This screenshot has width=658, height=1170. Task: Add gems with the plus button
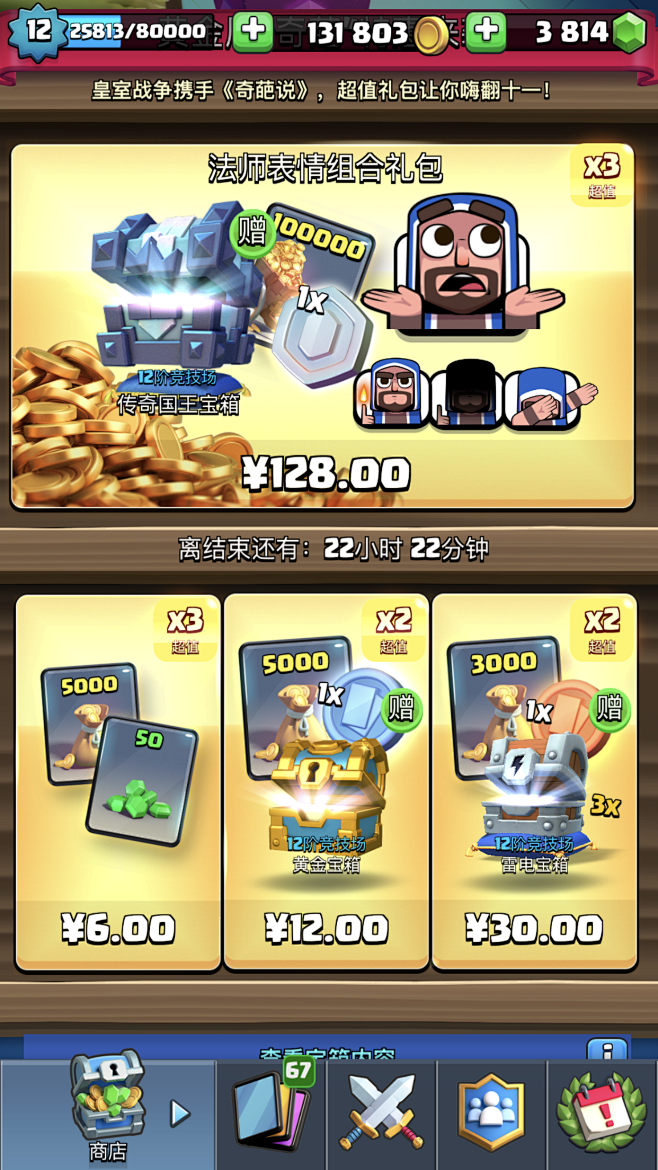[x=486, y=31]
